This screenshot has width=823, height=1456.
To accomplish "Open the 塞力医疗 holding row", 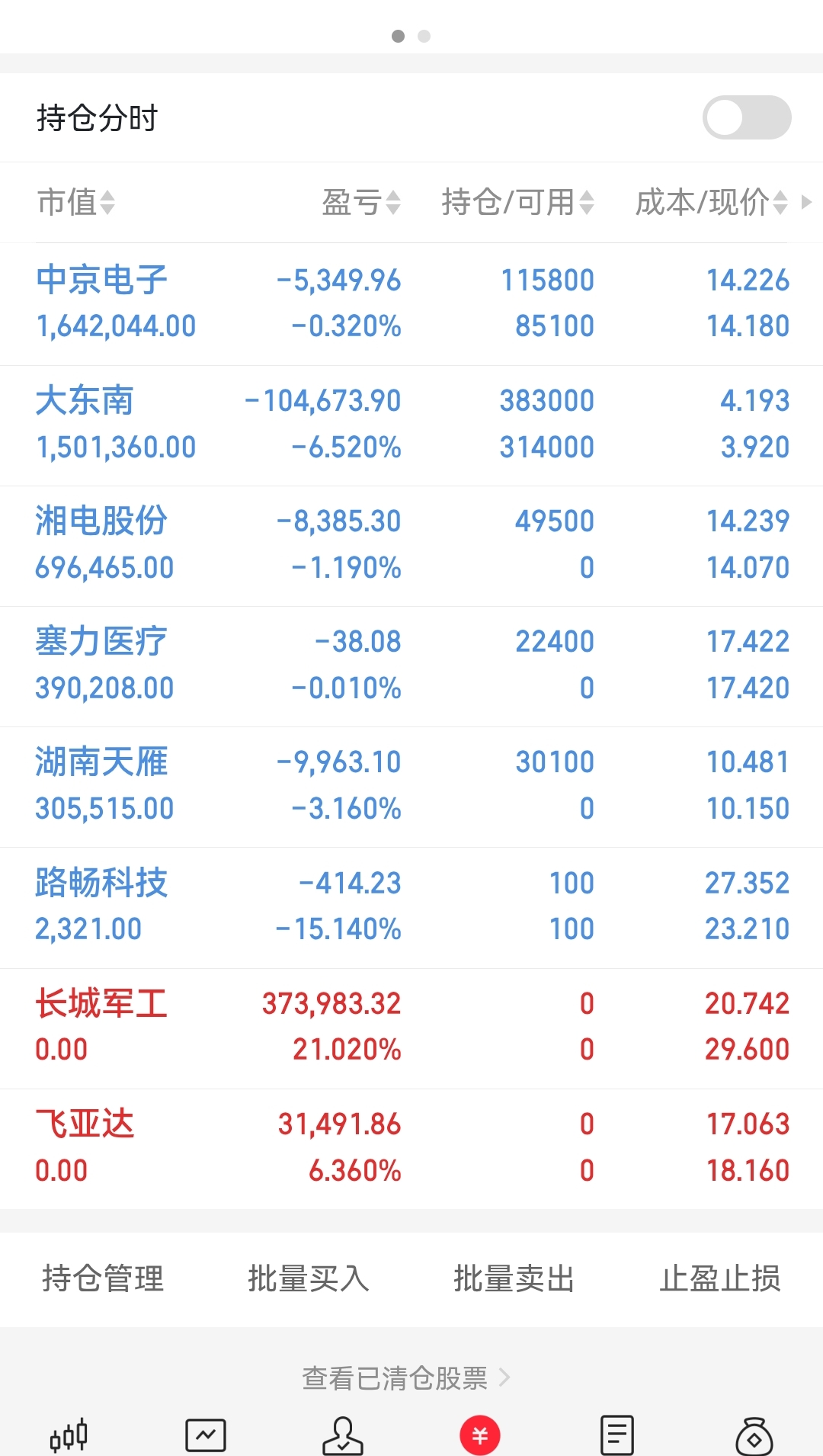I will click(411, 665).
